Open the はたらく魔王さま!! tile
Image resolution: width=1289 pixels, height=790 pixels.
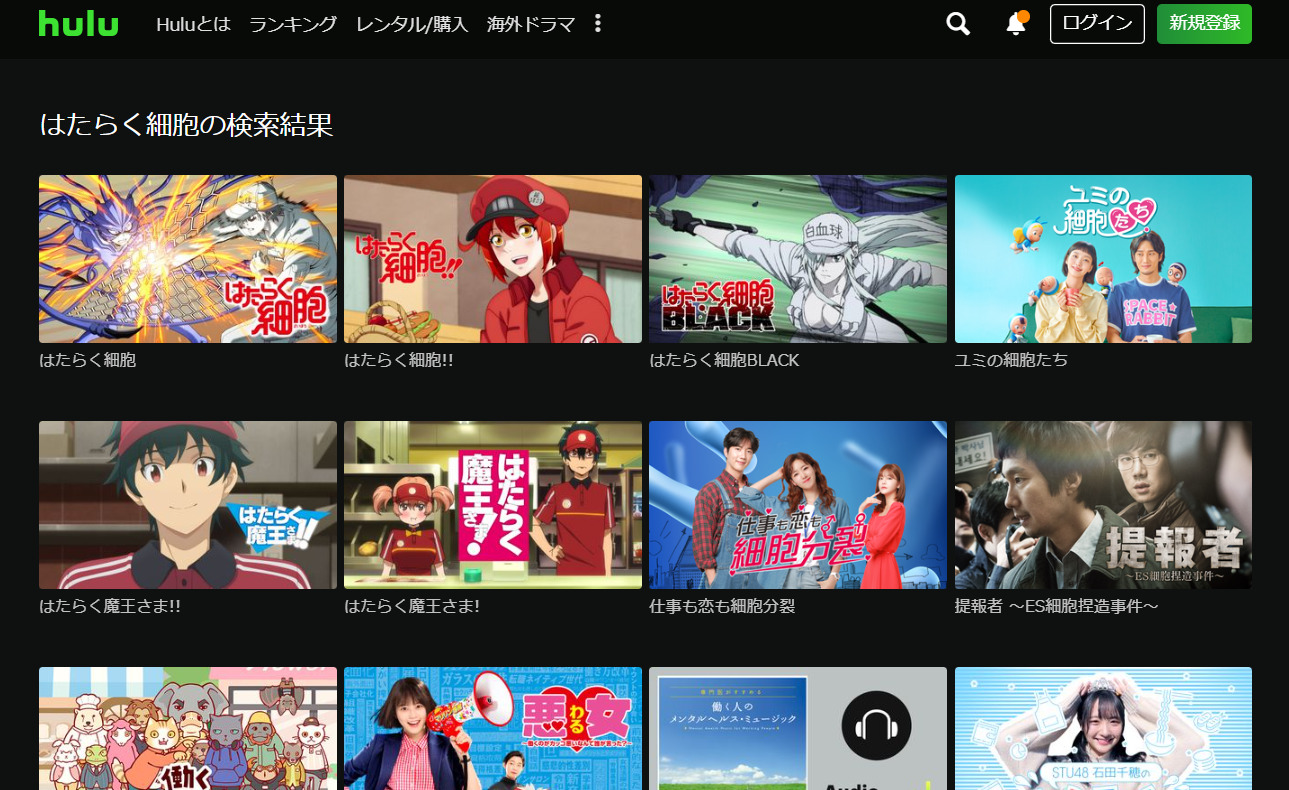(188, 505)
